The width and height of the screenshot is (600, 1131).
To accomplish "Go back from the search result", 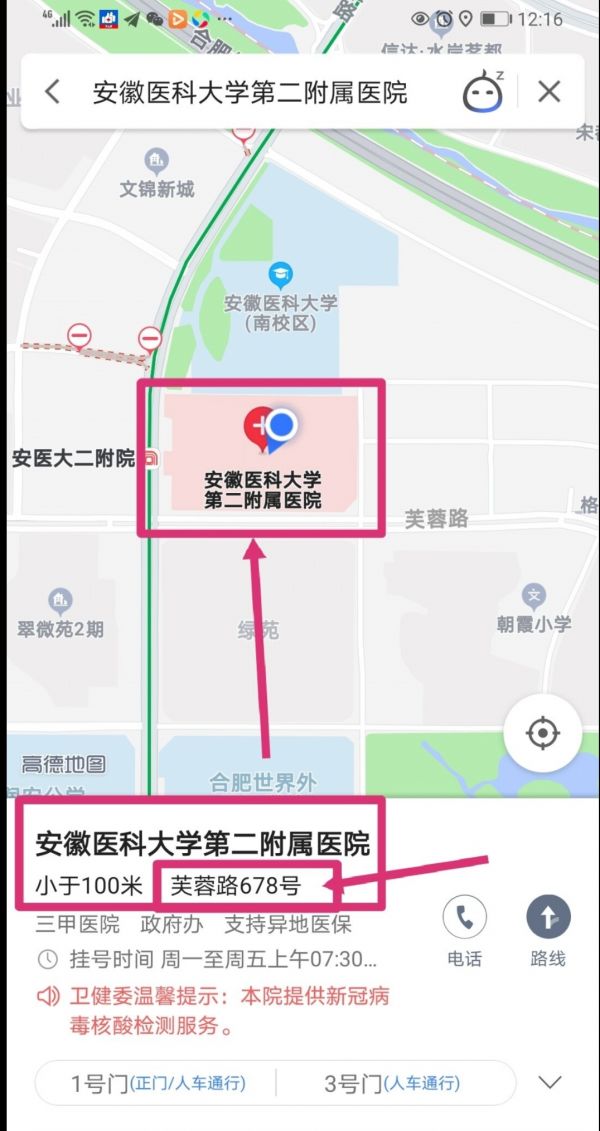I will coord(53,92).
